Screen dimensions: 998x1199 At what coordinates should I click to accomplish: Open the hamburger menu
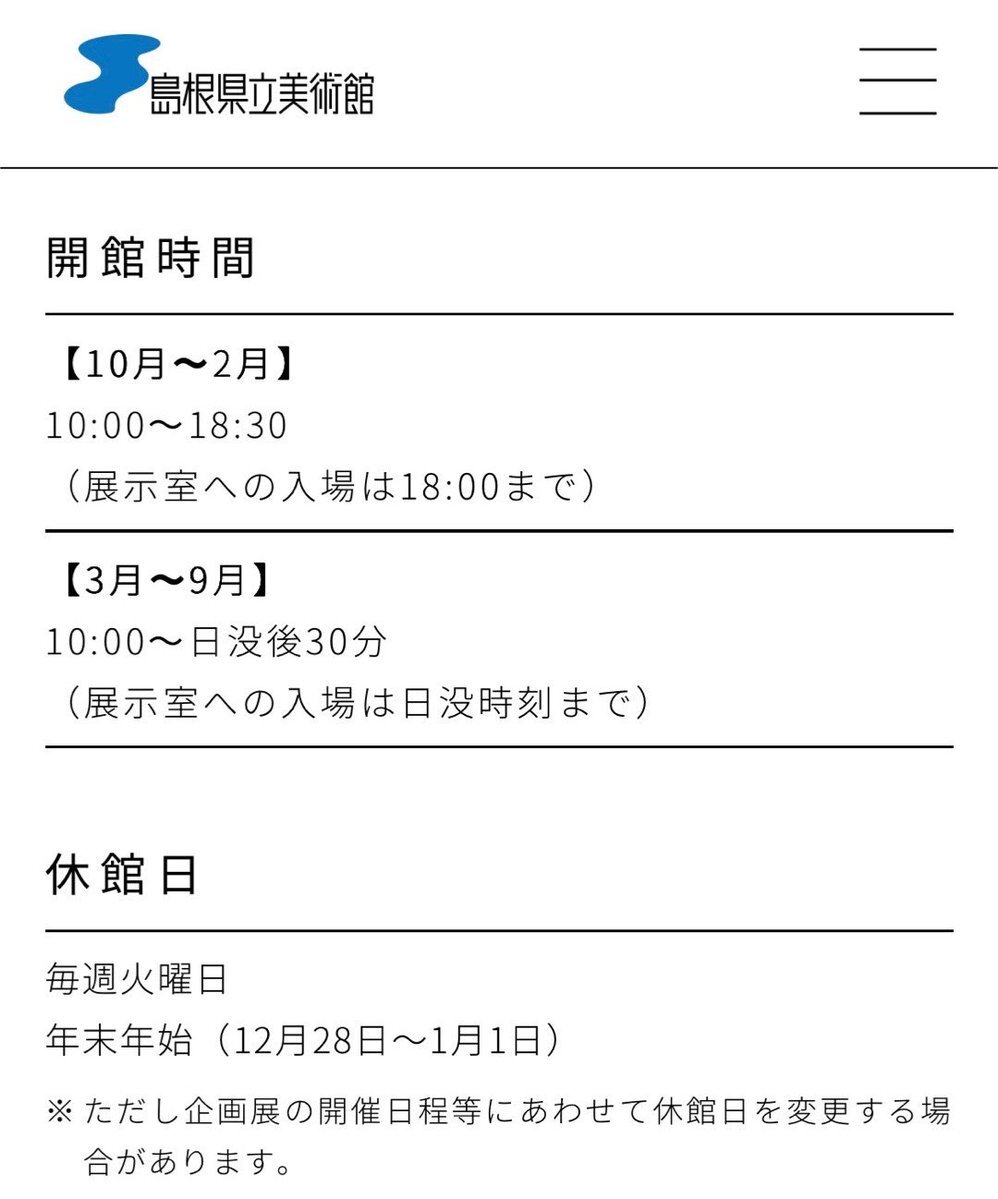(898, 81)
